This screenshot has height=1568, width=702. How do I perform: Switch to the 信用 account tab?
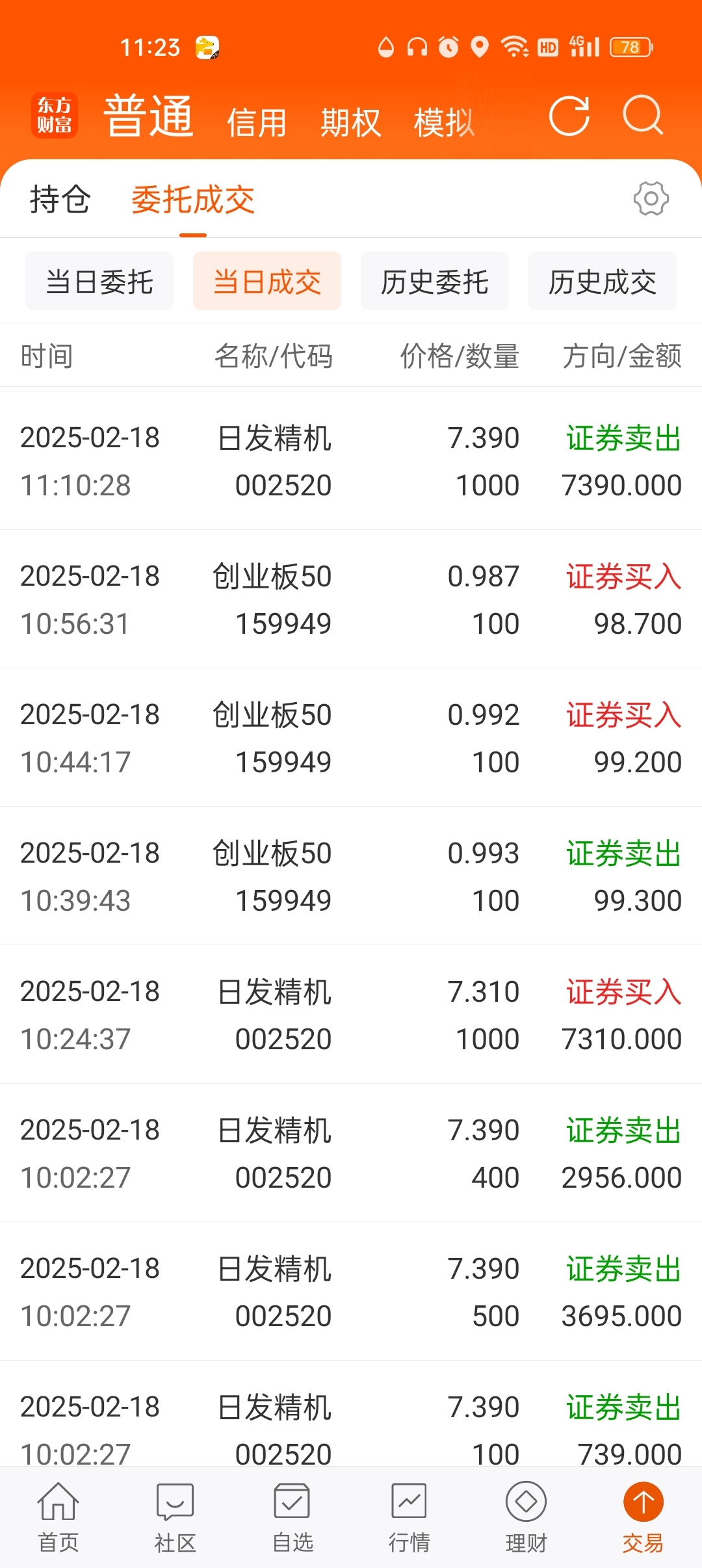257,122
